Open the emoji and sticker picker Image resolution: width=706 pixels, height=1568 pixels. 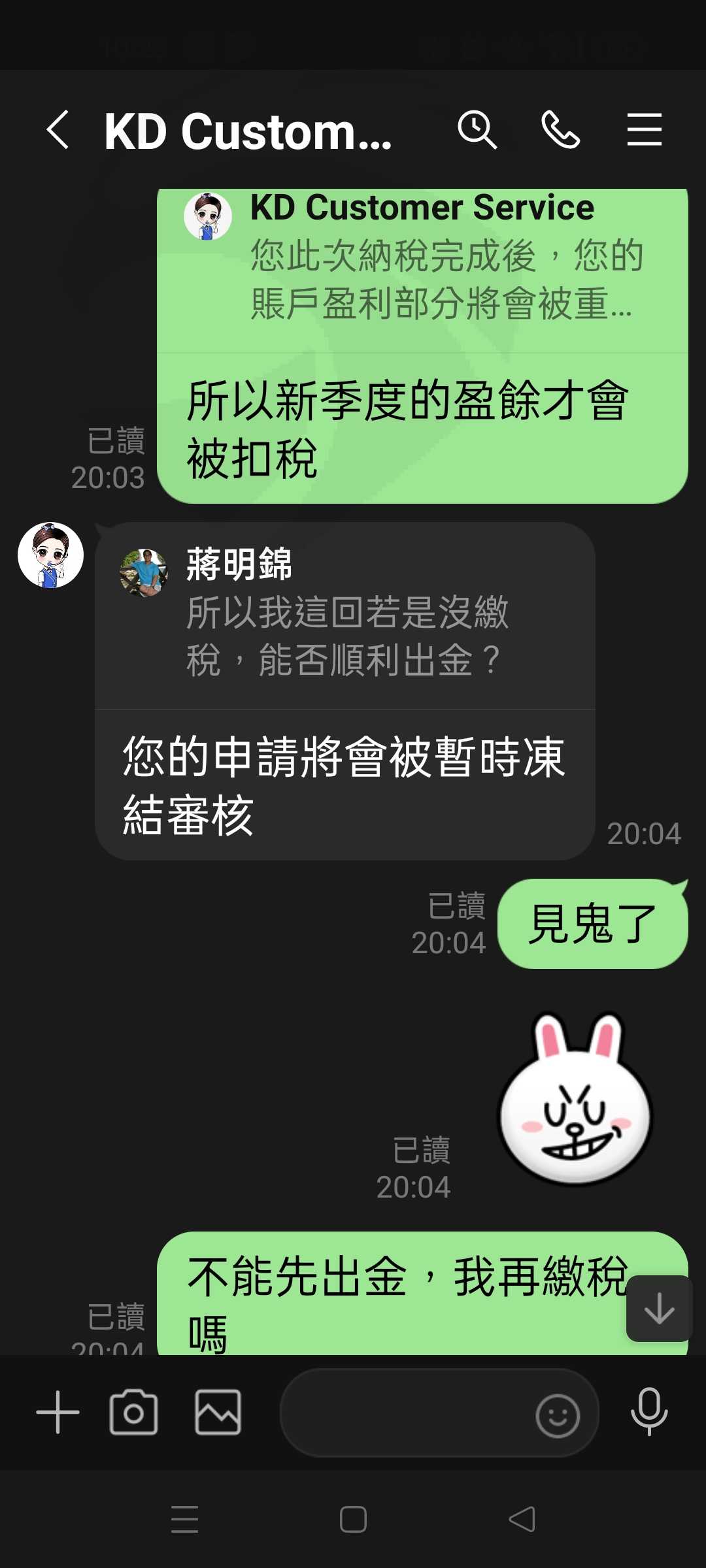(558, 1415)
